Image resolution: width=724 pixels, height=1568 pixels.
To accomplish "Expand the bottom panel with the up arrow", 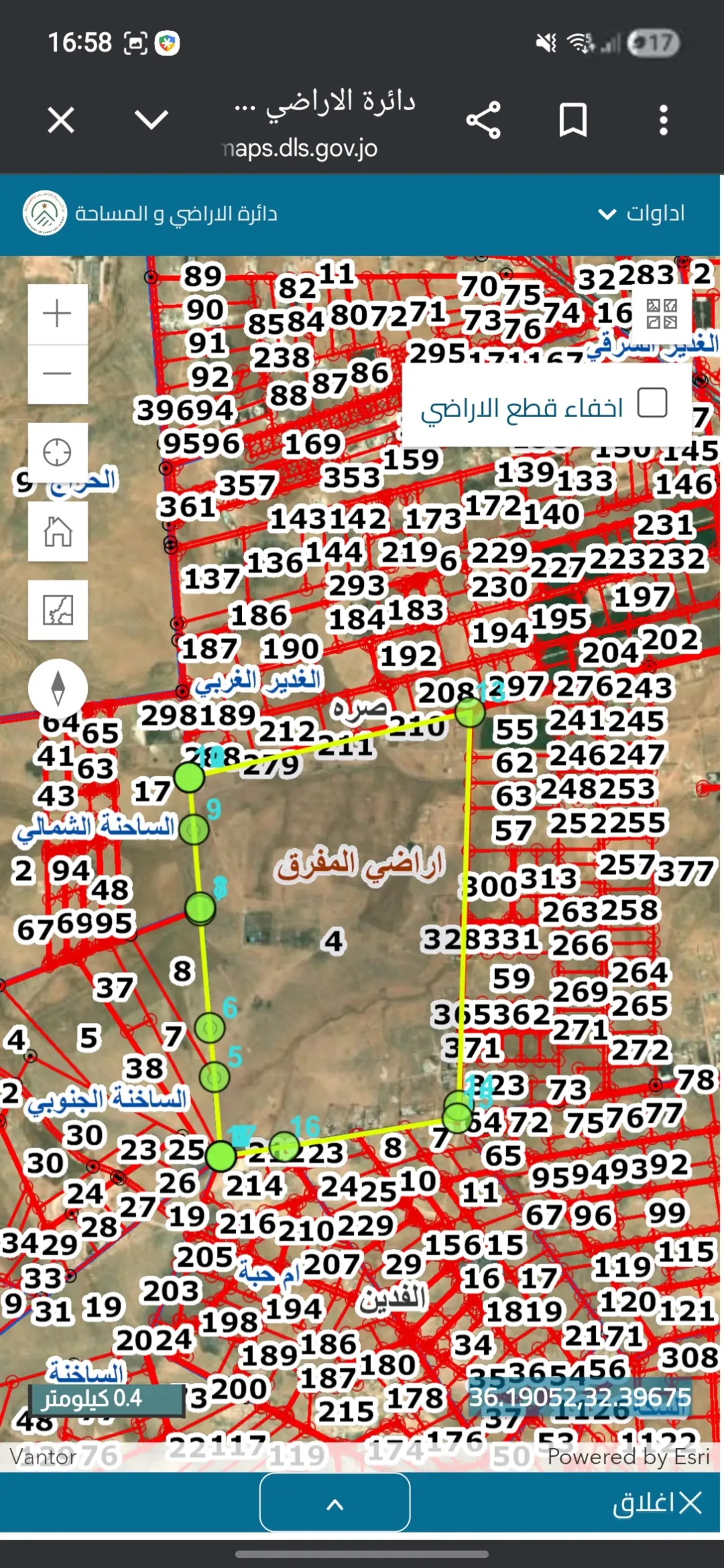I will click(x=335, y=1502).
